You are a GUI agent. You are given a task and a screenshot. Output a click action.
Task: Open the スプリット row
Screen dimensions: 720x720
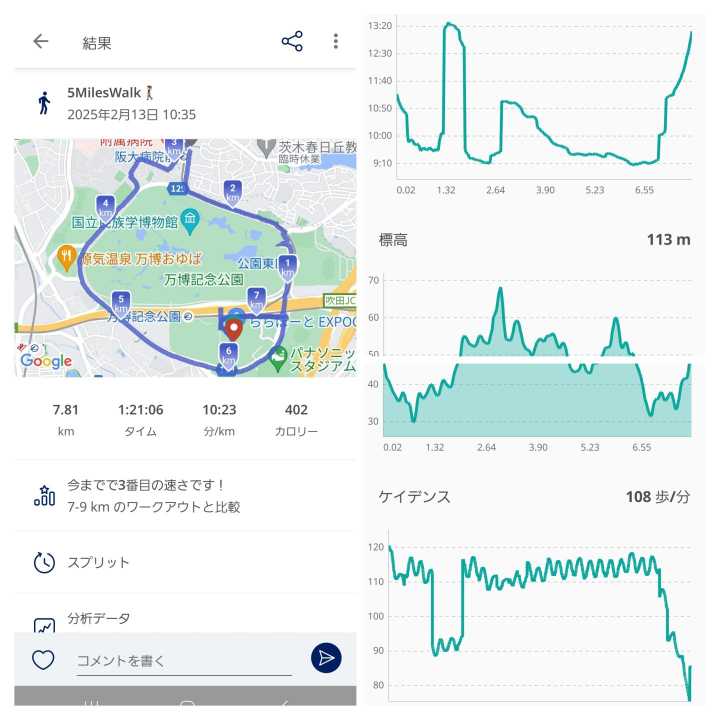[x=185, y=562]
